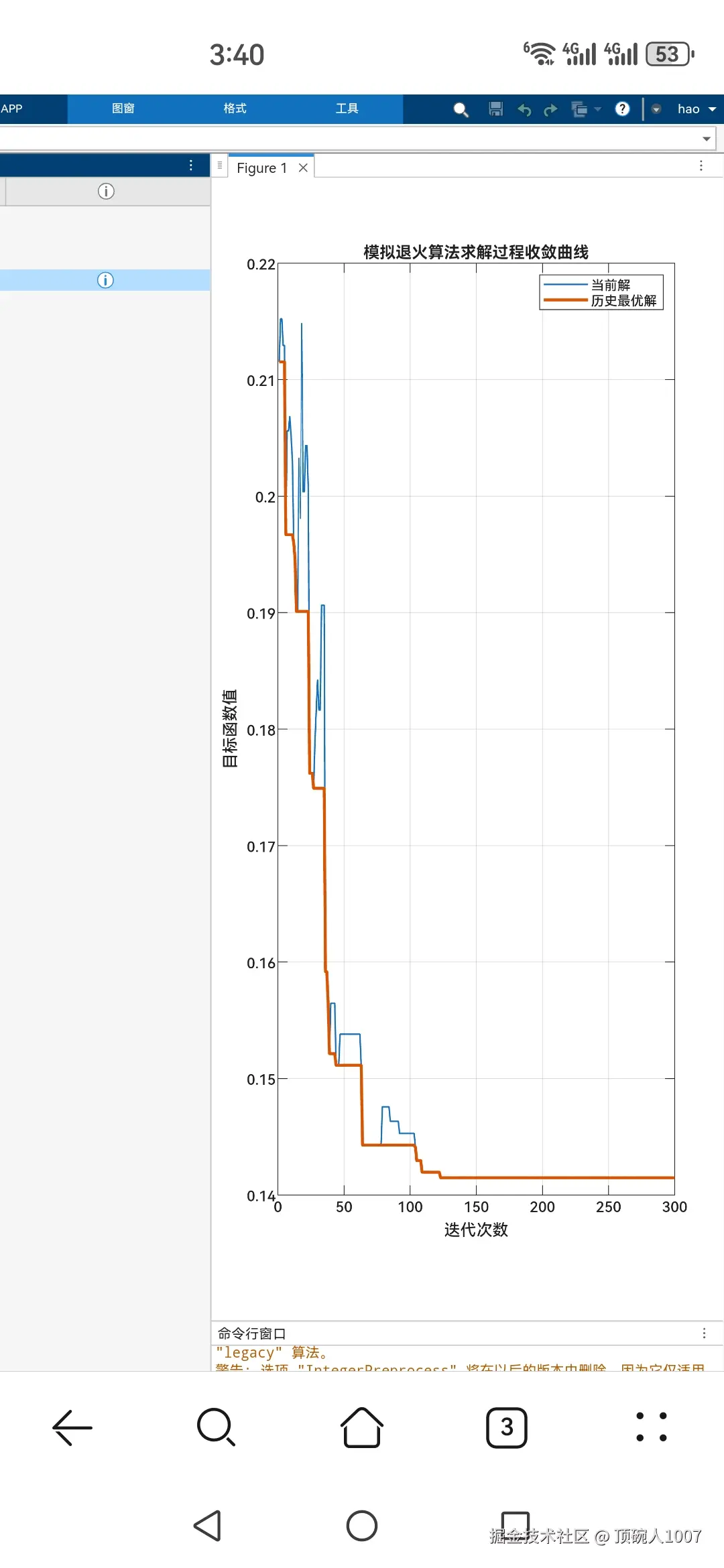Switch to the 格式 tab
This screenshot has width=724, height=1568.
235,109
